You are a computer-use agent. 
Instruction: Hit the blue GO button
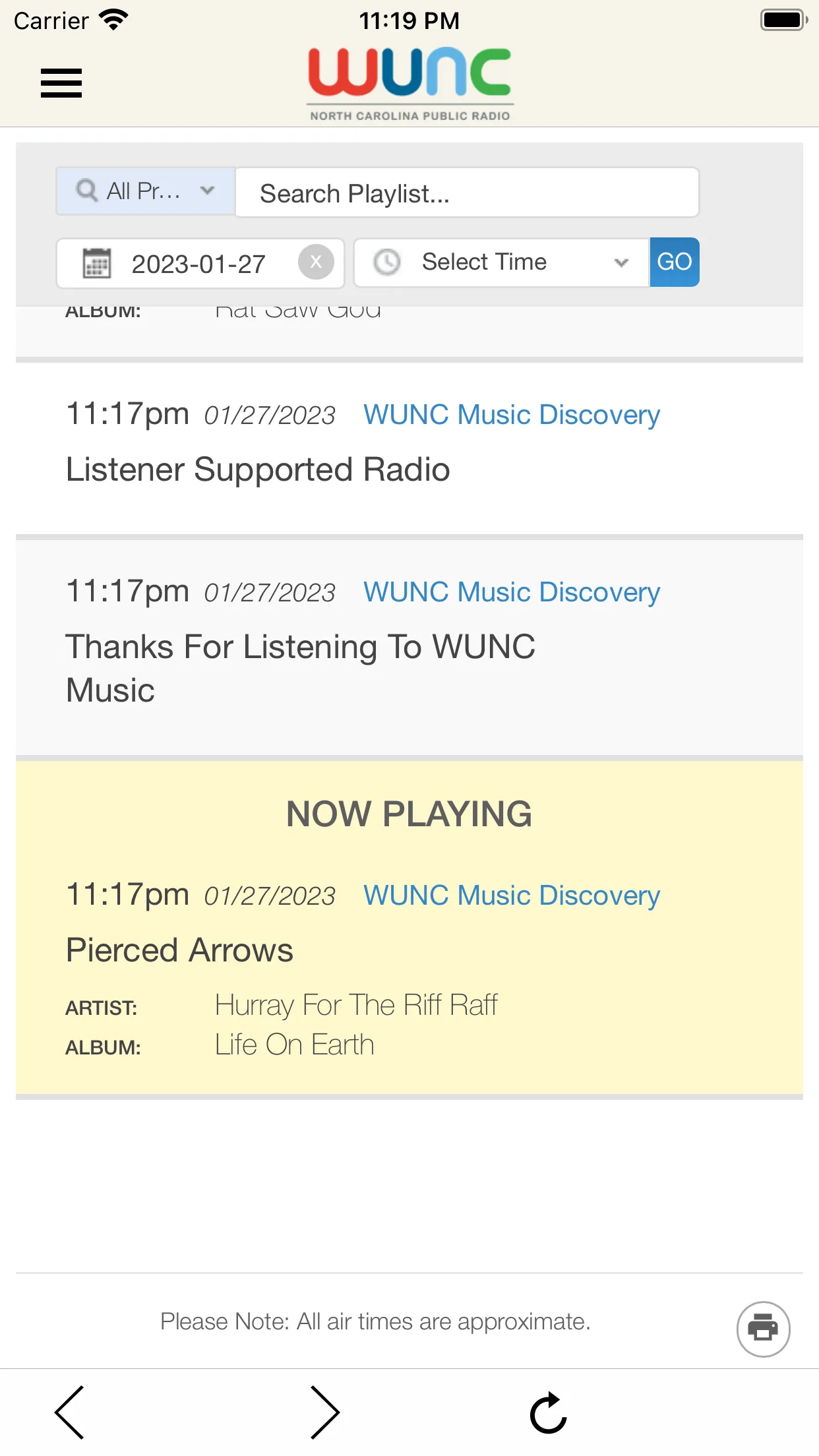point(675,262)
